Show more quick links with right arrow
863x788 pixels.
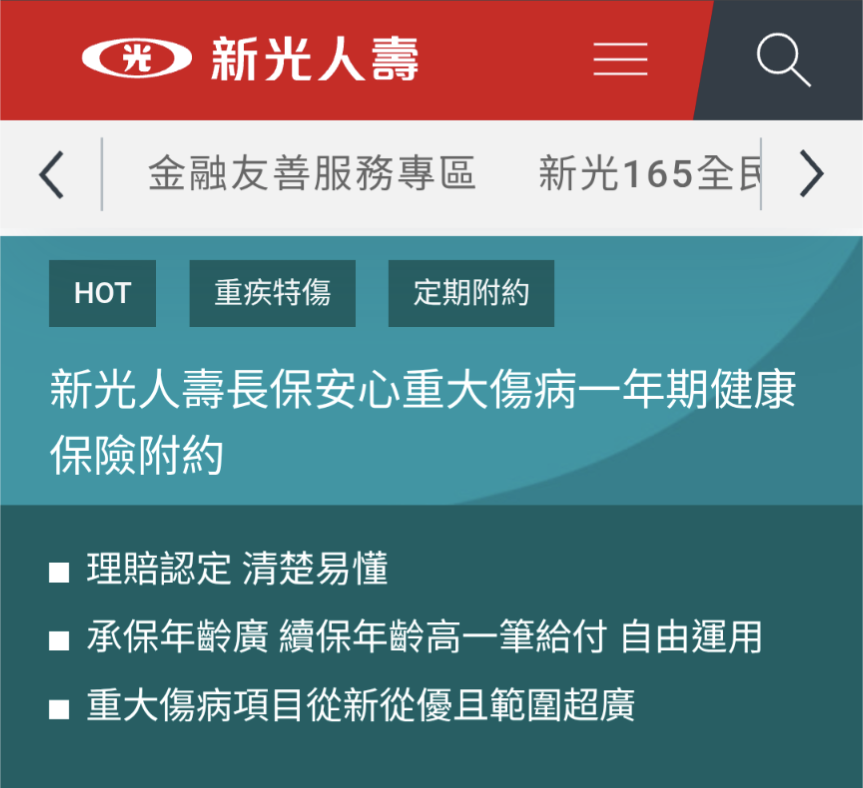click(x=811, y=176)
